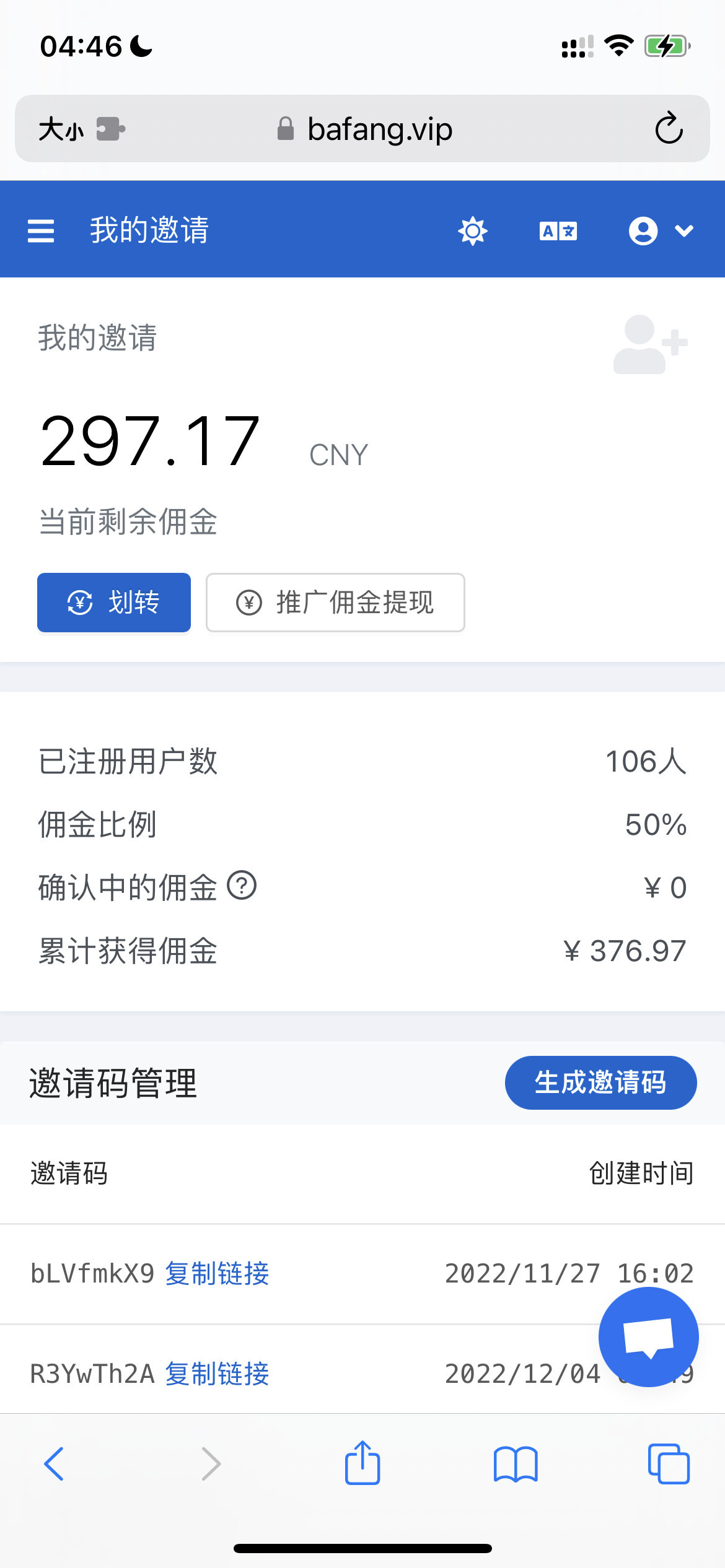Open the floating chat support button
The height and width of the screenshot is (1568, 725).
click(648, 1337)
